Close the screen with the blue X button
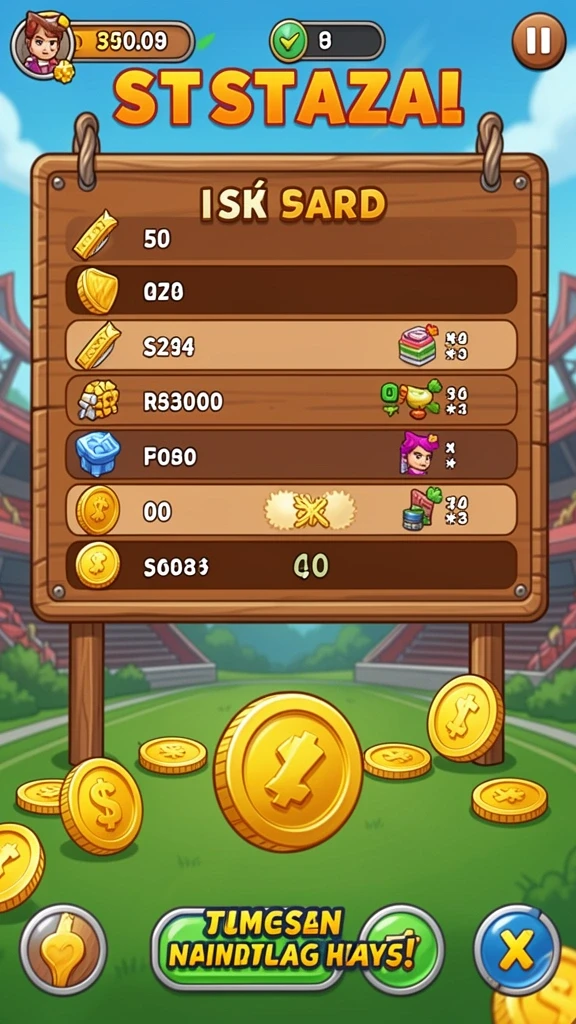This screenshot has width=576, height=1024. 517,949
